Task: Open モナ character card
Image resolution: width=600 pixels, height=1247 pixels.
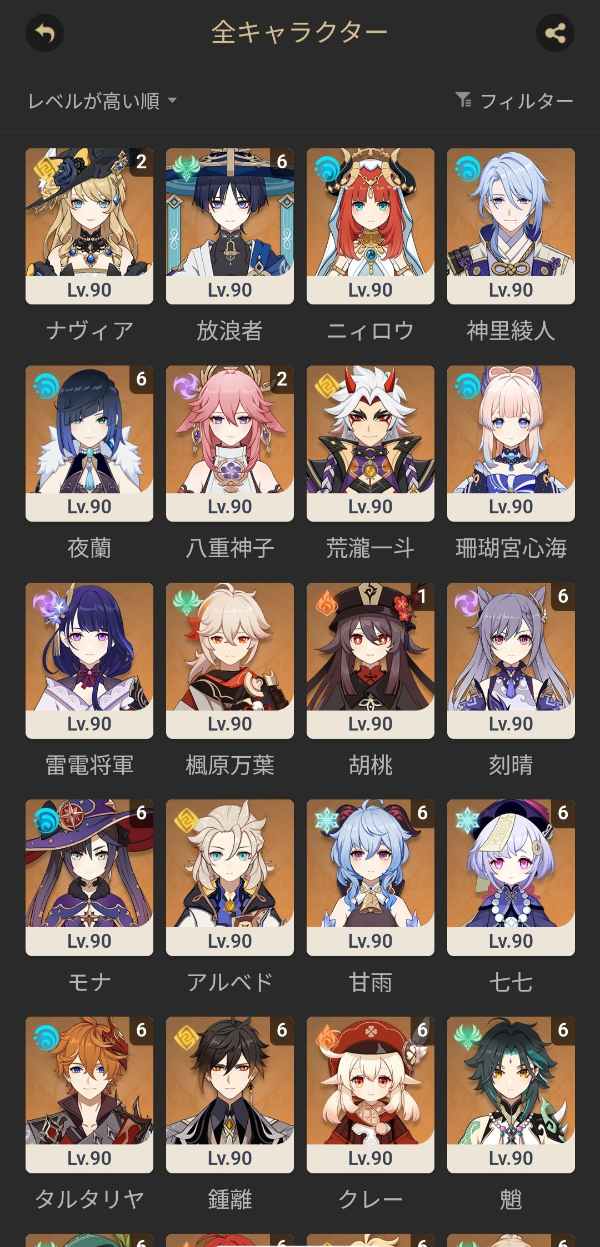Action: (89, 877)
